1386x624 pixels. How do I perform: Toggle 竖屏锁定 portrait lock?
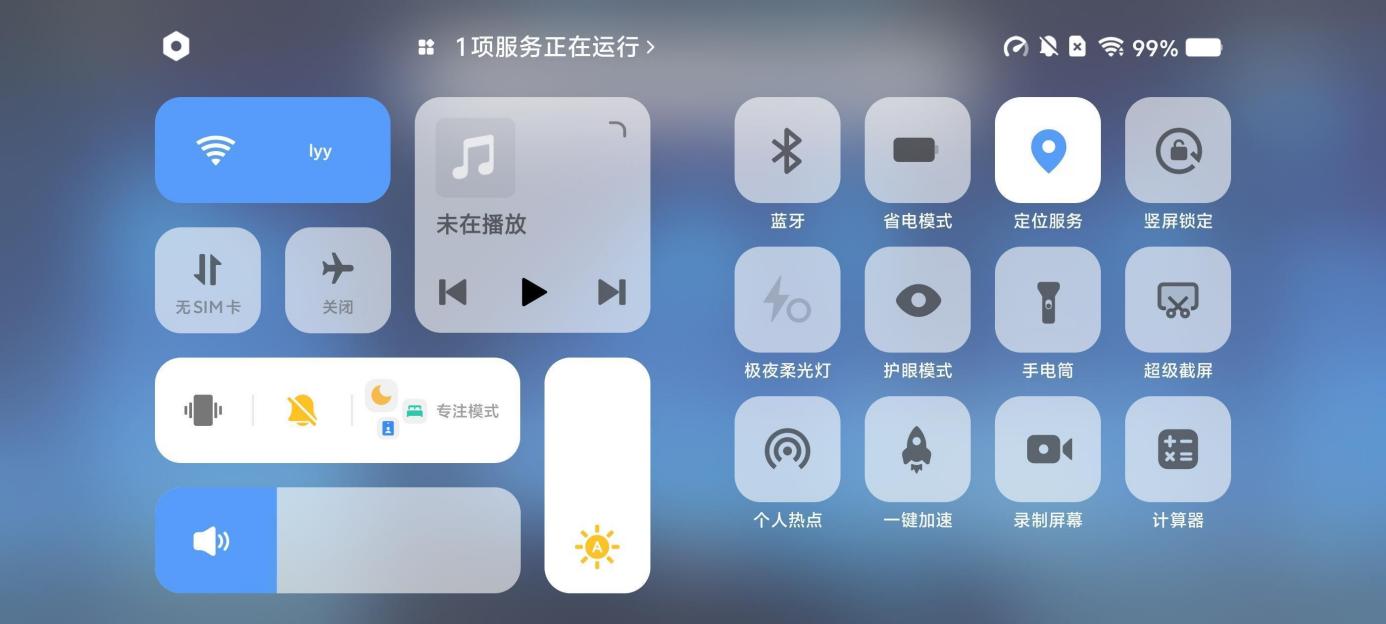click(1177, 150)
